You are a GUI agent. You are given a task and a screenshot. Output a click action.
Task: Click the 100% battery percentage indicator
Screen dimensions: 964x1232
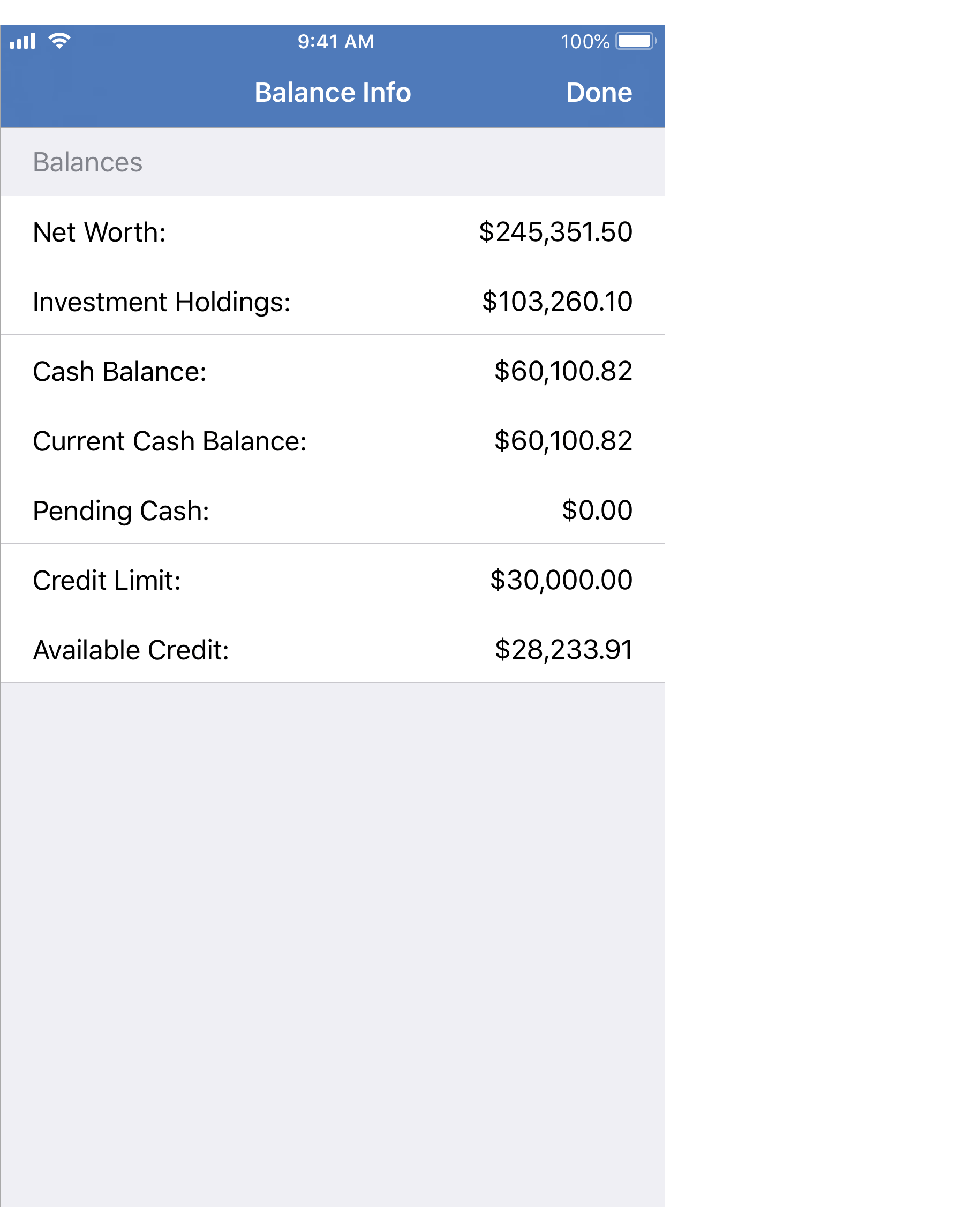tap(584, 40)
